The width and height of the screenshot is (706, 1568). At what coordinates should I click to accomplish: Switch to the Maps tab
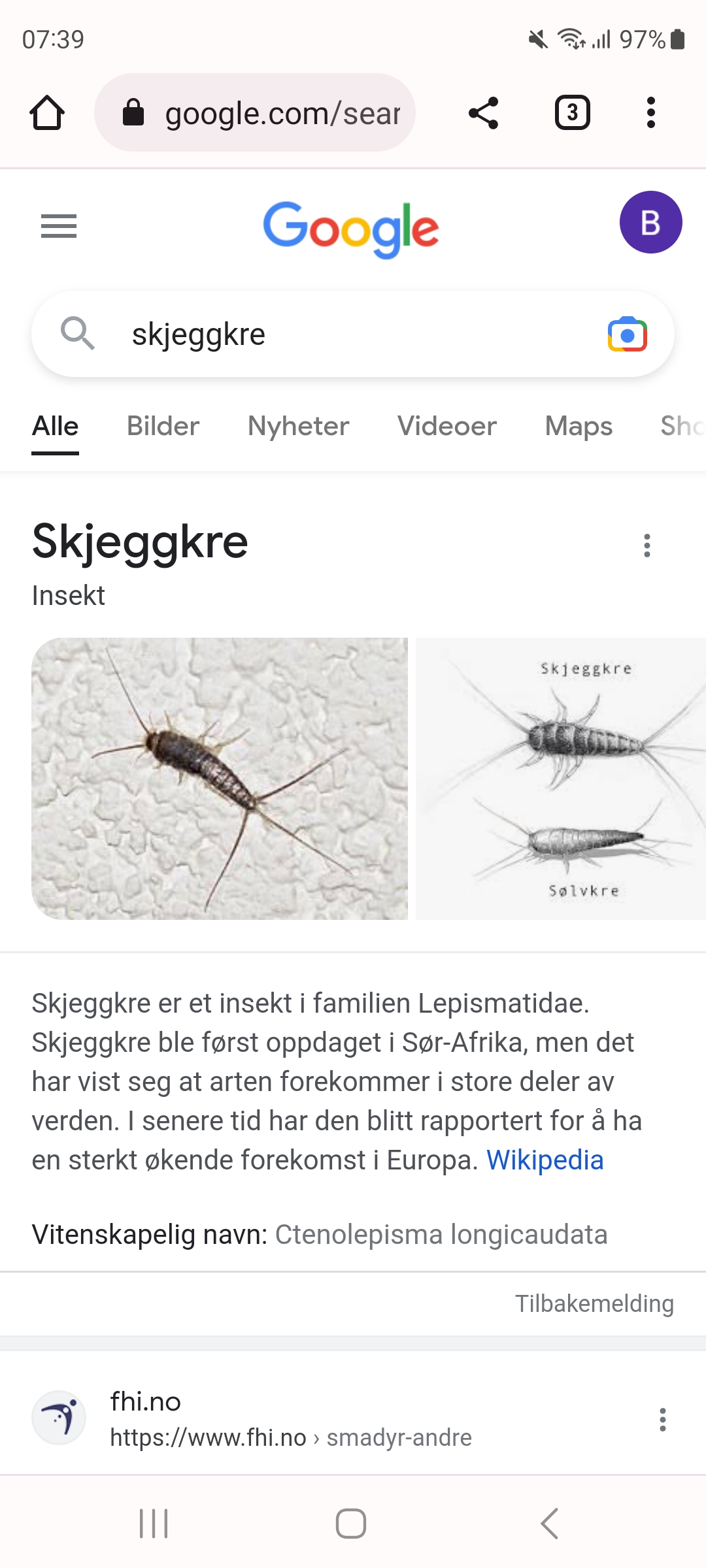click(x=579, y=426)
